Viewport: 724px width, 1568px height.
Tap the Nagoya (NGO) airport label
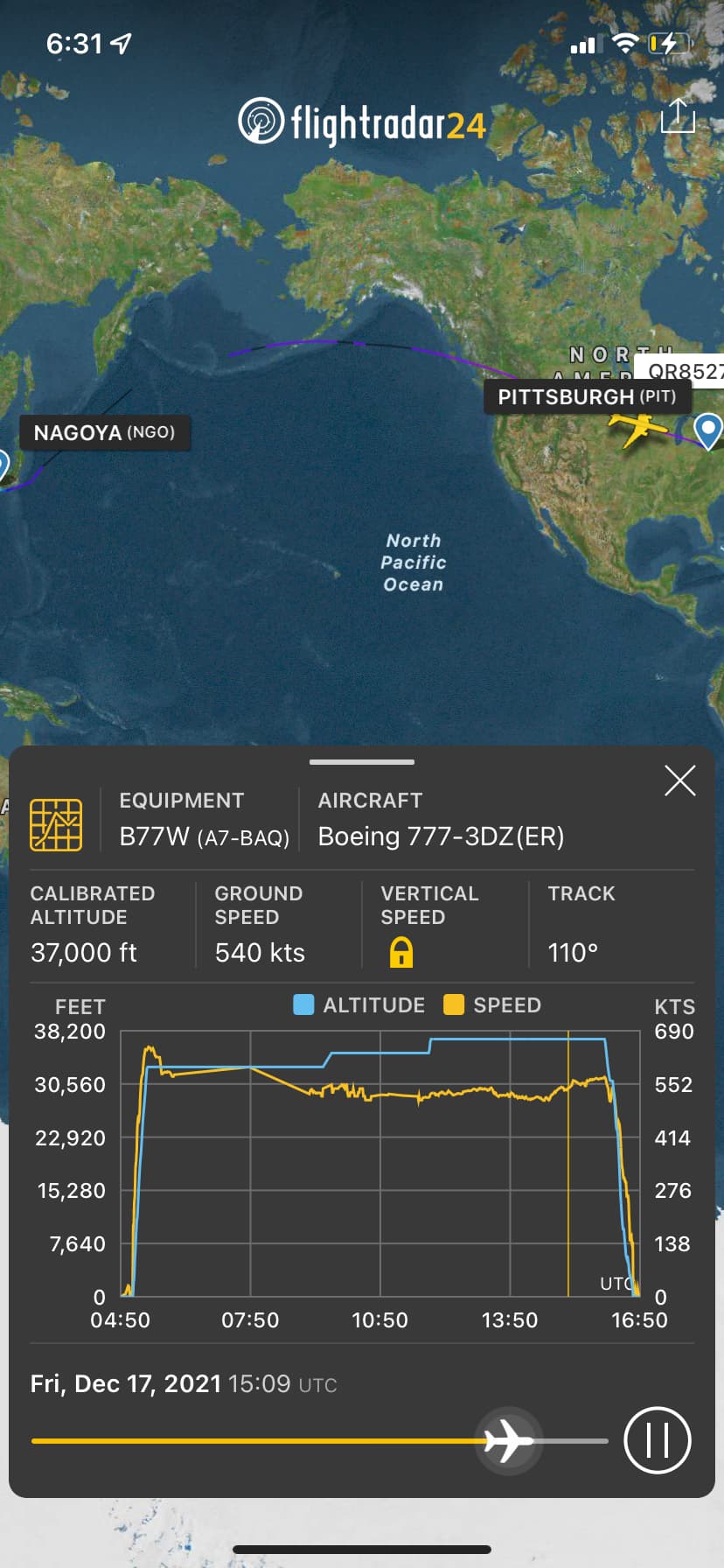(104, 432)
